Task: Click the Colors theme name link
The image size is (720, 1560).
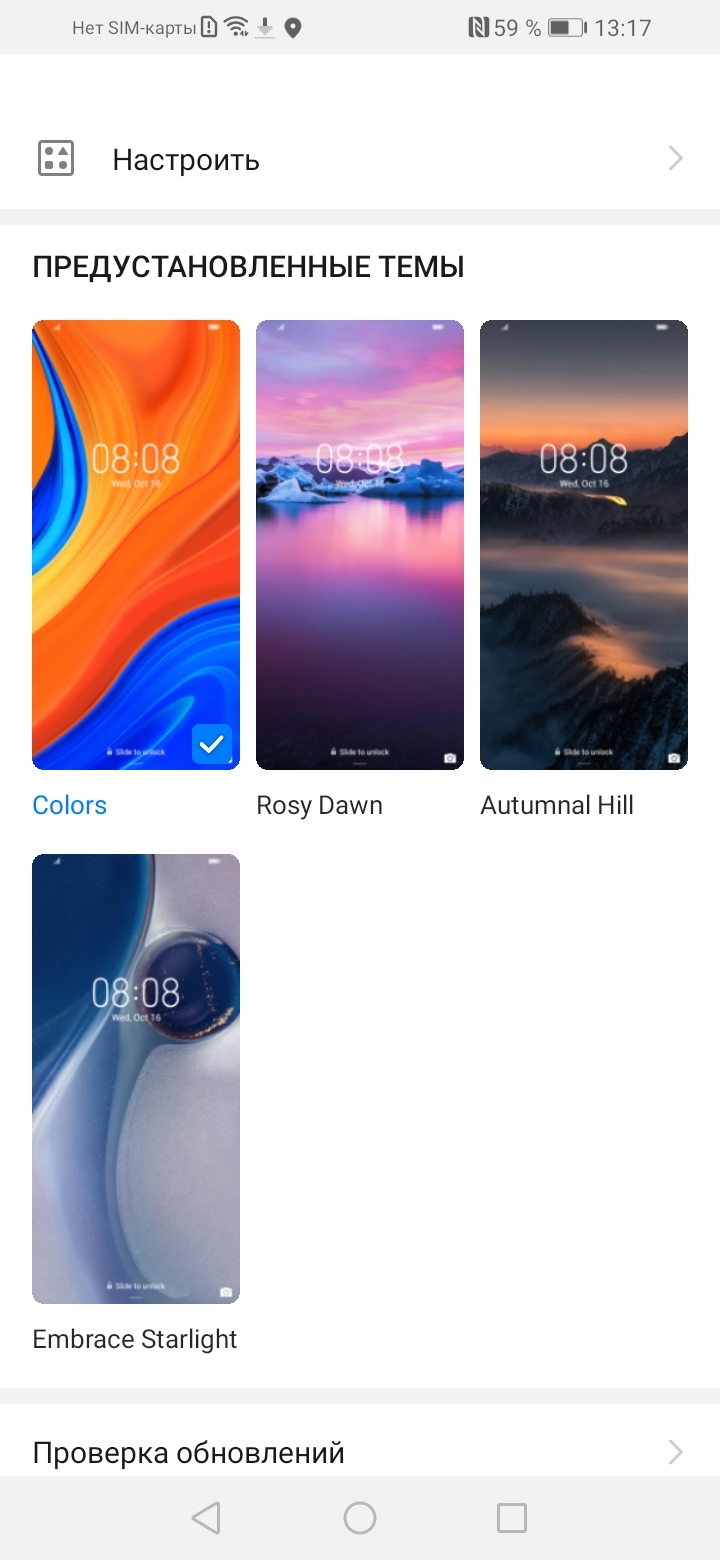Action: 69,805
